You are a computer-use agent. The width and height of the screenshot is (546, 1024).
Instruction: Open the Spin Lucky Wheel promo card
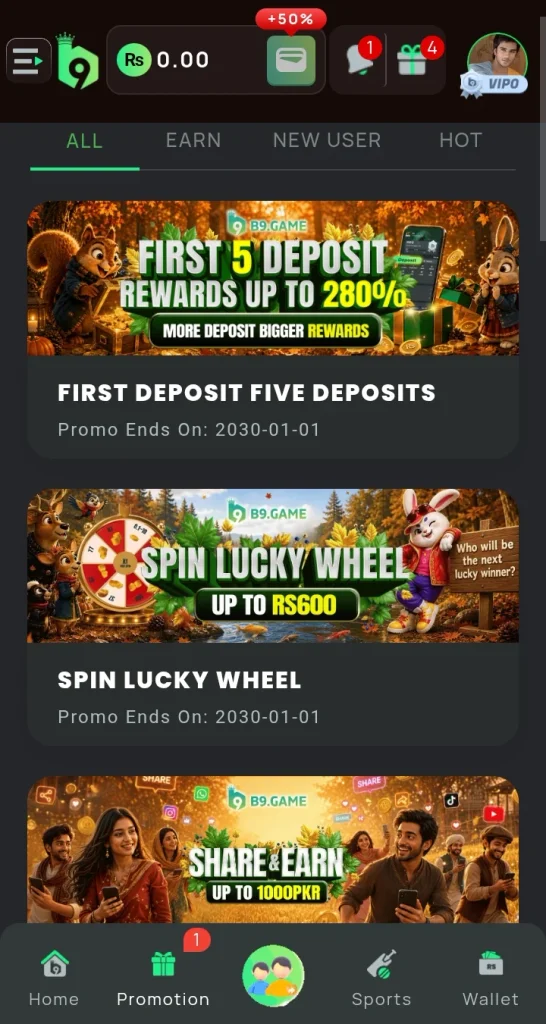(x=273, y=617)
